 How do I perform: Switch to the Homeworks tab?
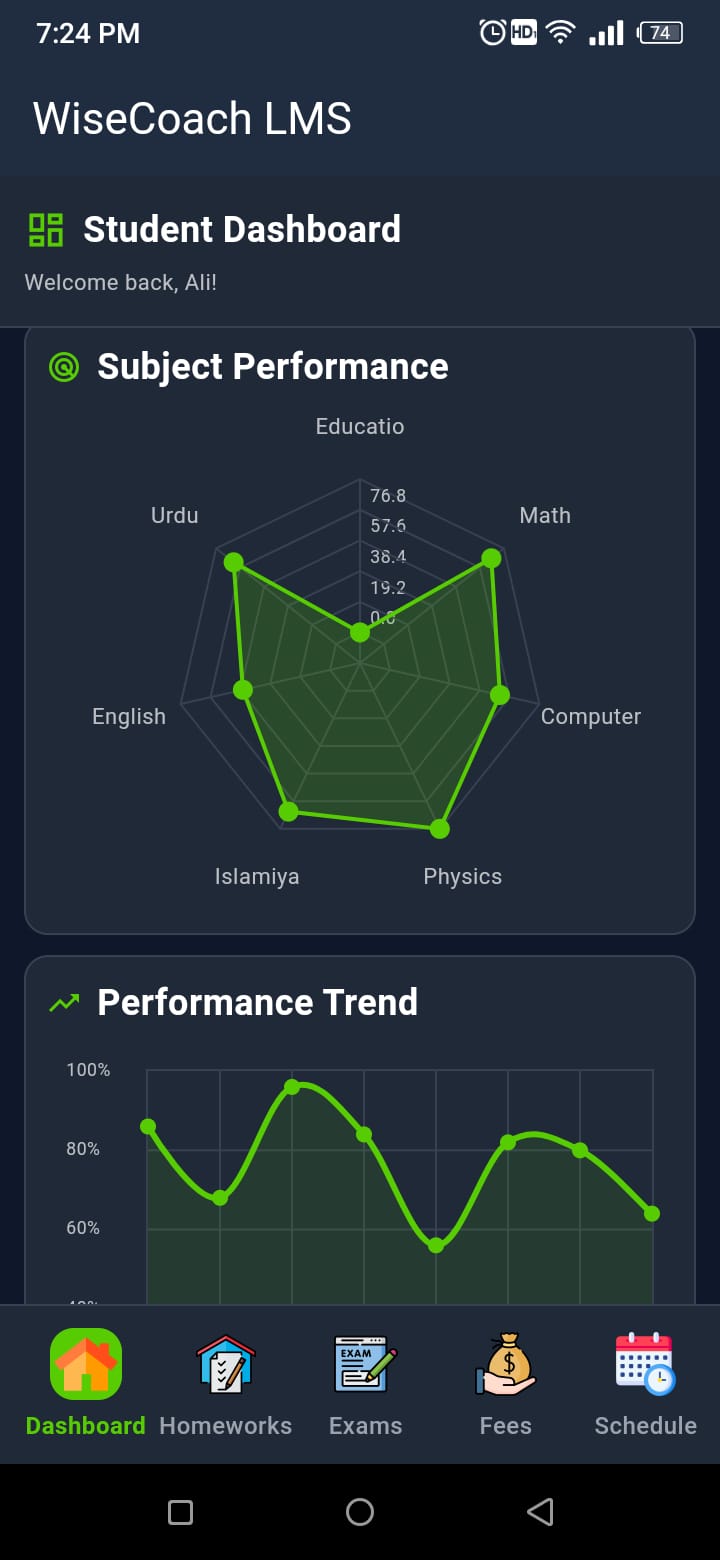pyautogui.click(x=226, y=1384)
